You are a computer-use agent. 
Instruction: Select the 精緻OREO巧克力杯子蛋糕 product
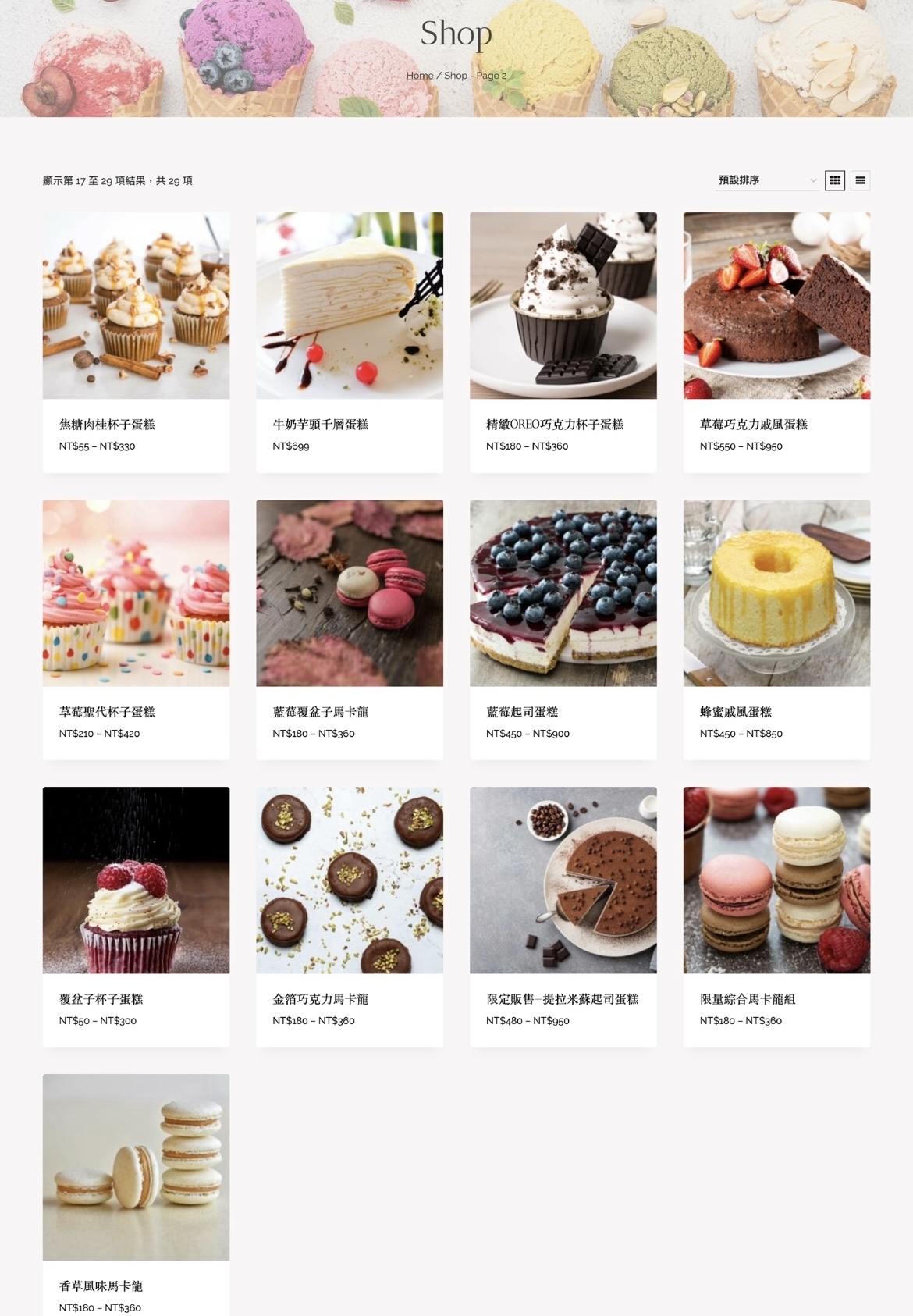[563, 306]
